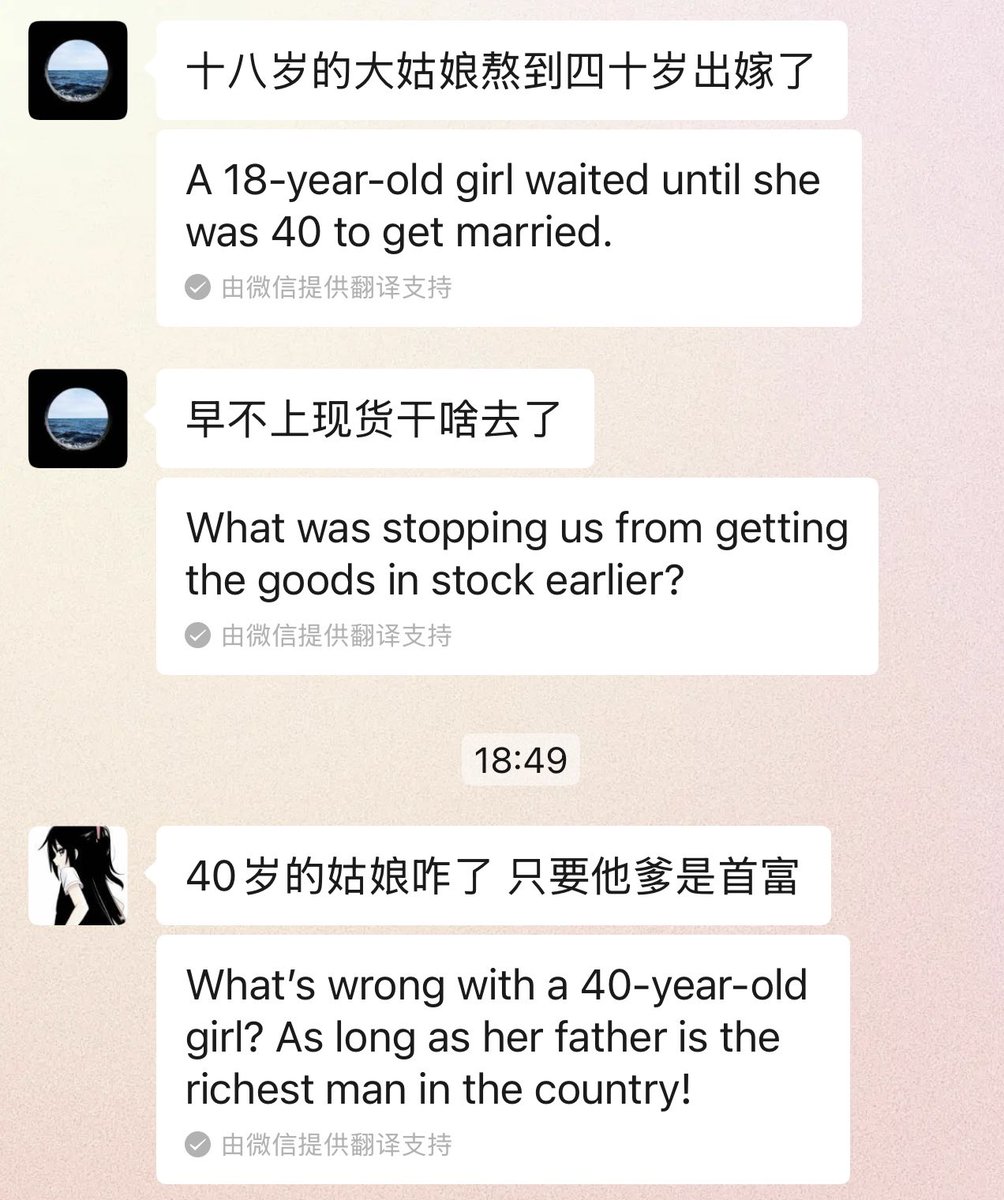The image size is (1004, 1200).
Task: View profile of the anime-avatar sender
Action: click(x=77, y=875)
